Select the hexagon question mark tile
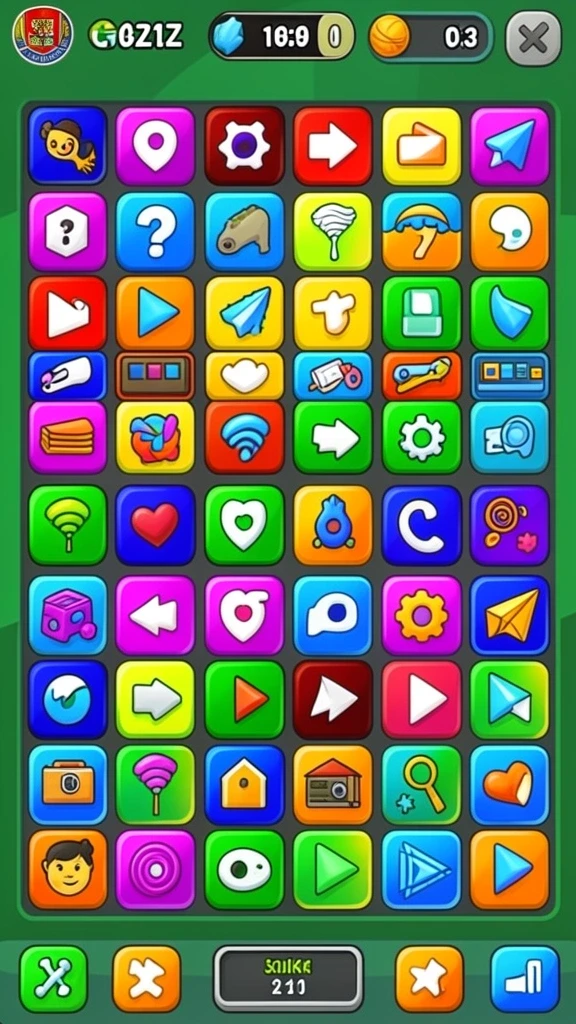 [x=67, y=232]
